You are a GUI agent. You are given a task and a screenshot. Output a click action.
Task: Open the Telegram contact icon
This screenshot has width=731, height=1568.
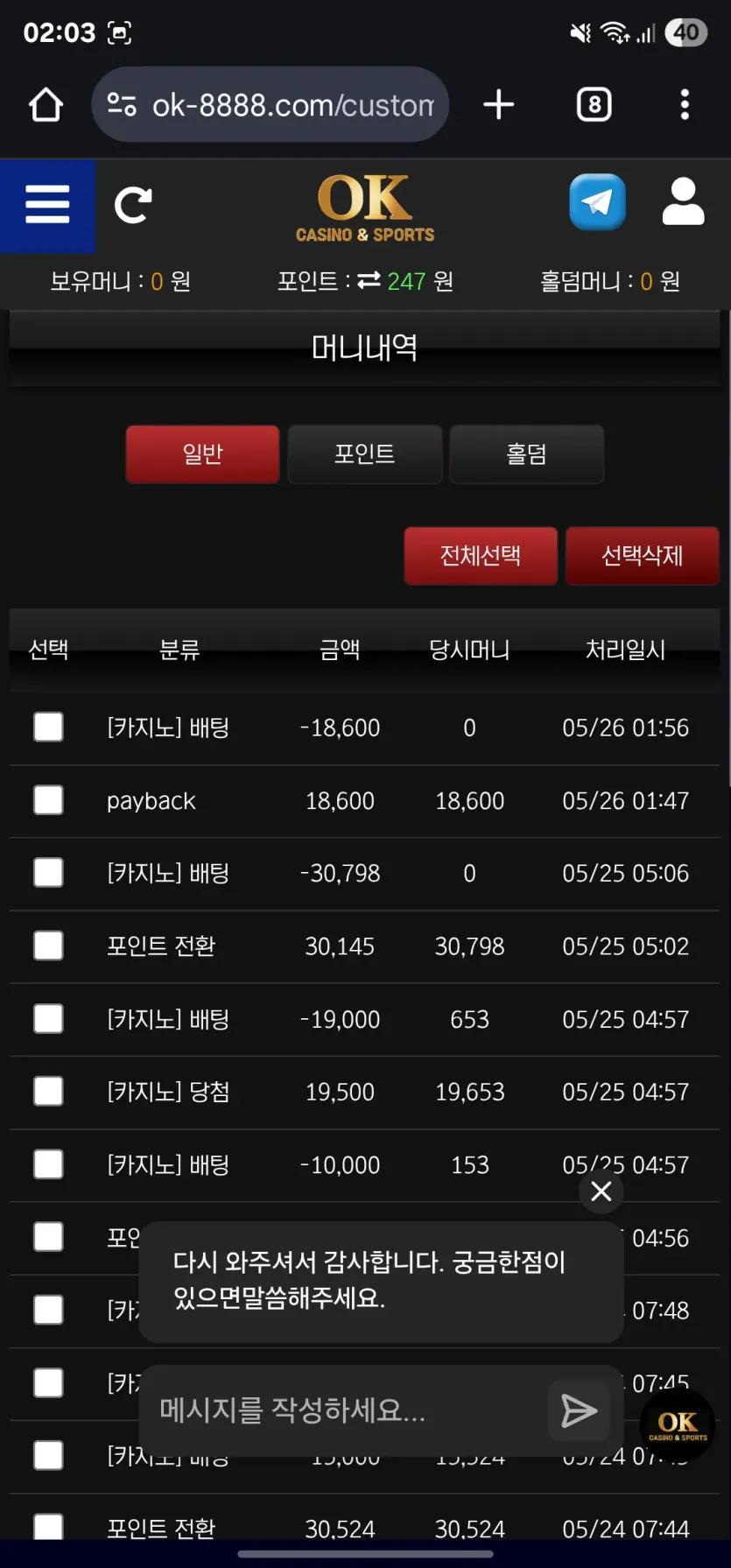[597, 202]
